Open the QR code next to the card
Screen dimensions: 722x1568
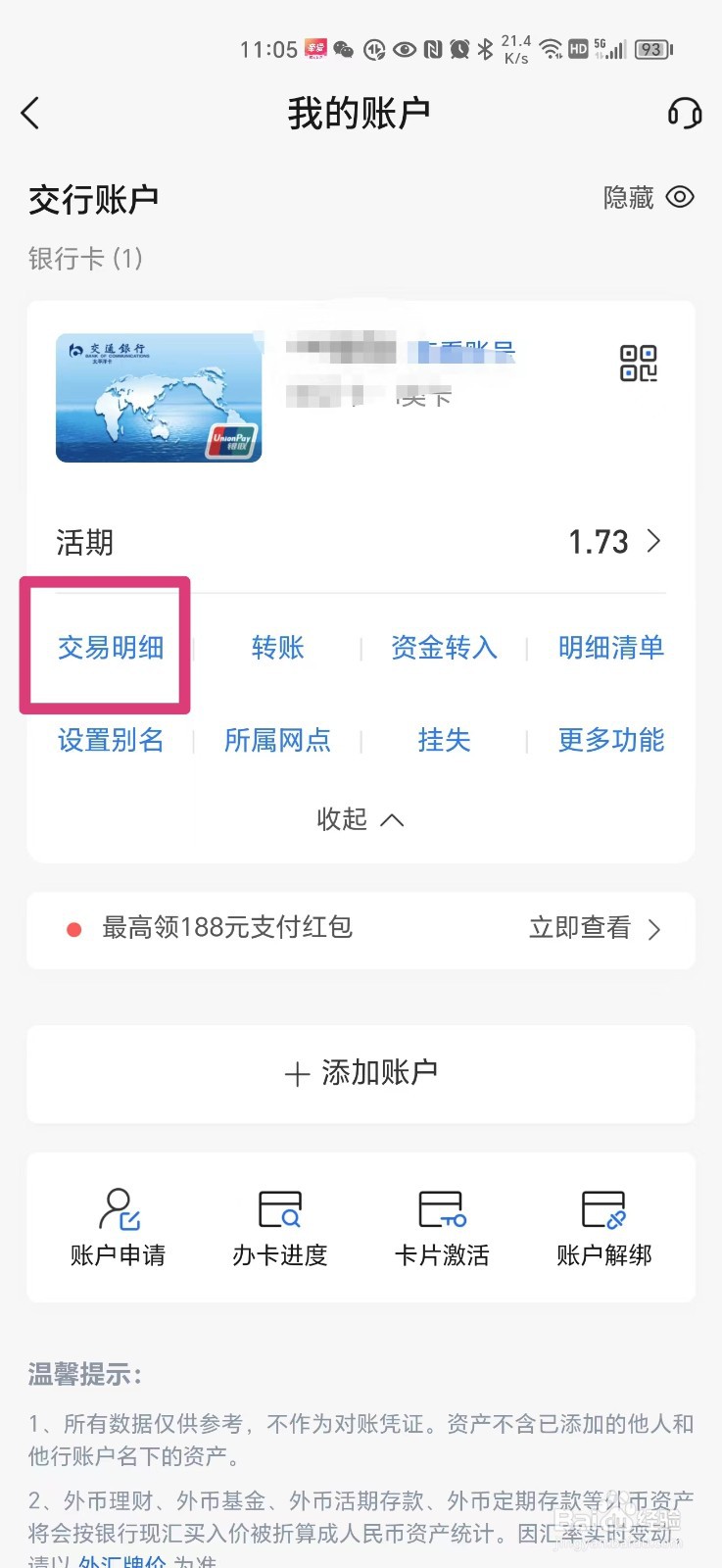point(639,365)
